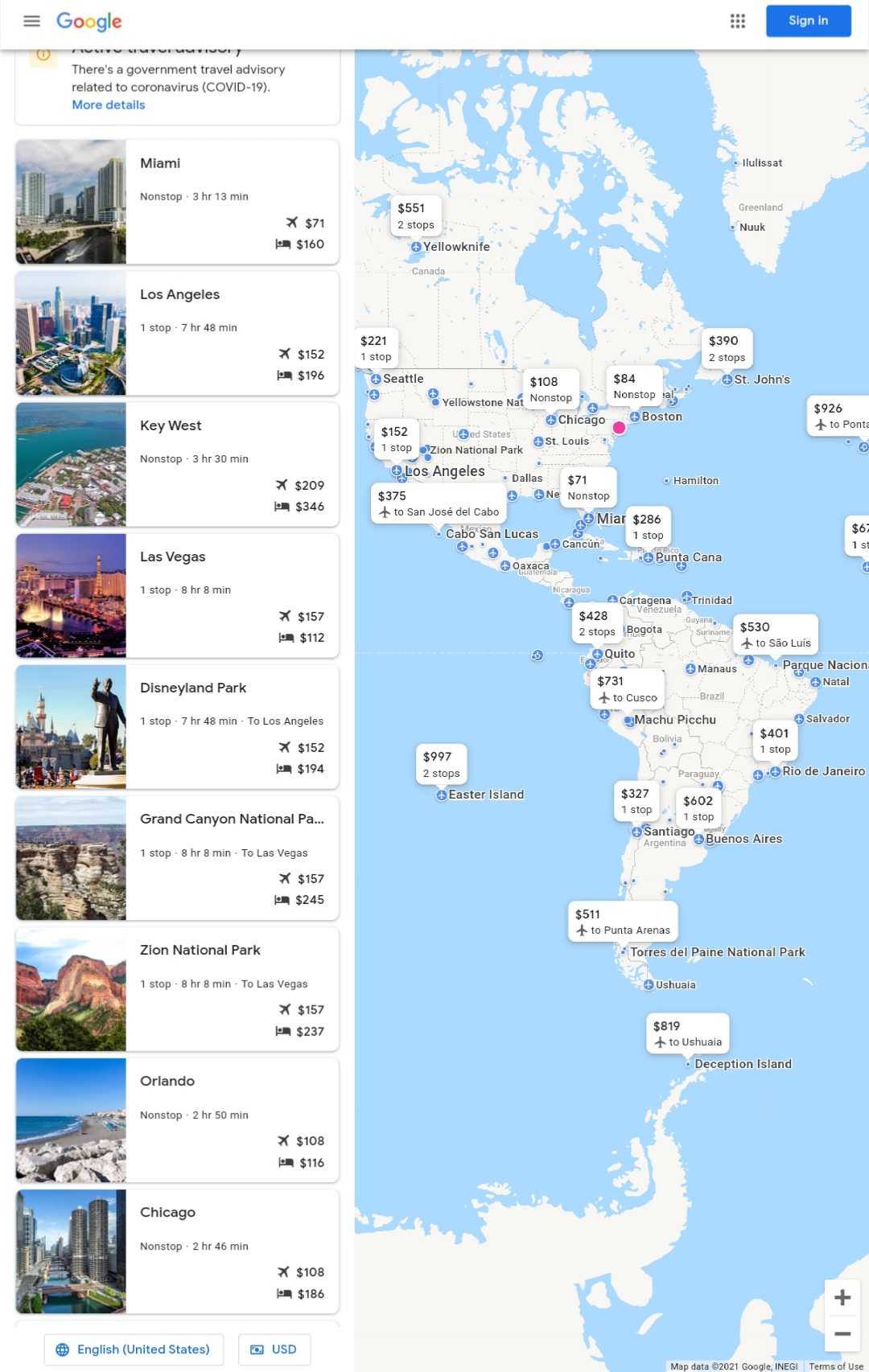View the Key West destination card
The image size is (869, 1372).
(177, 464)
